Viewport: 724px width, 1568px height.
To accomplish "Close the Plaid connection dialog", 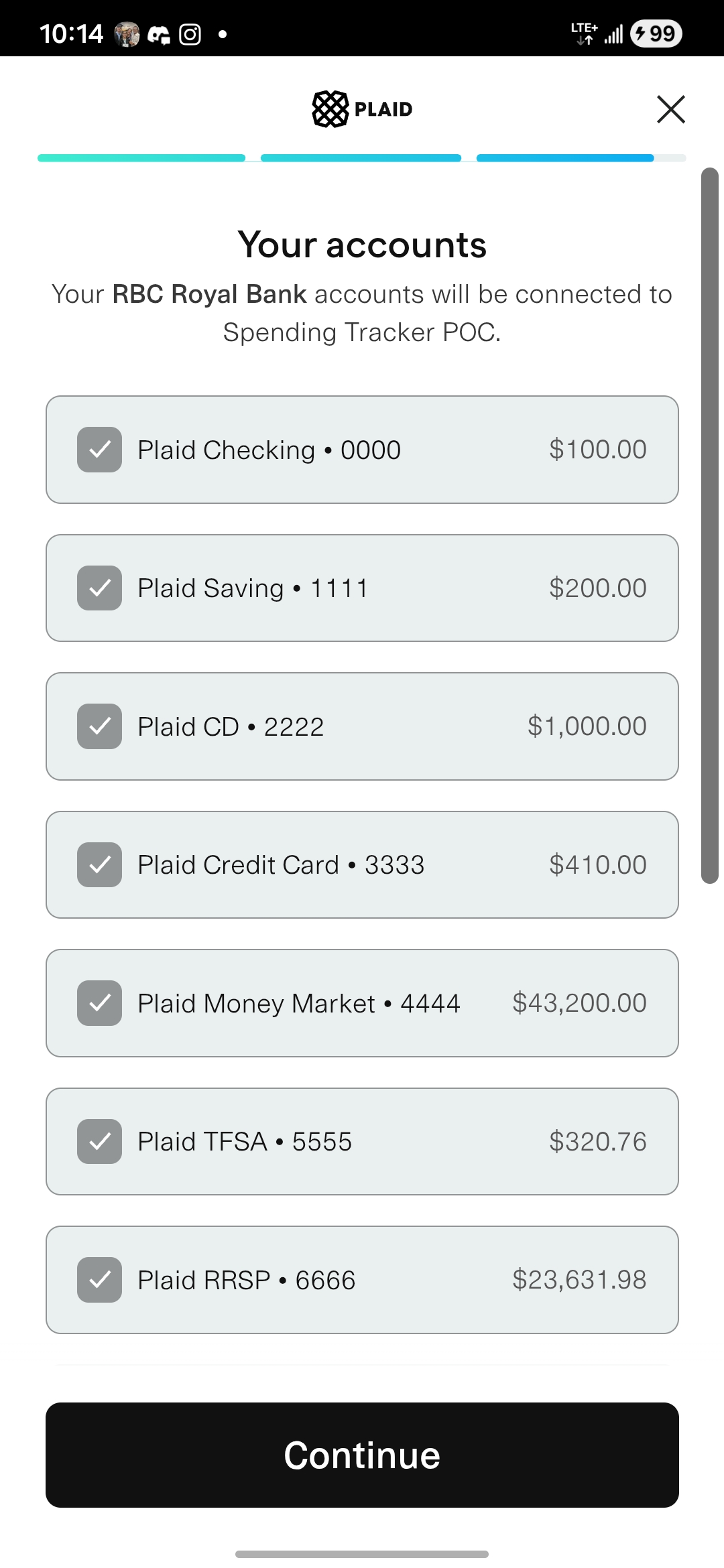I will pyautogui.click(x=670, y=109).
